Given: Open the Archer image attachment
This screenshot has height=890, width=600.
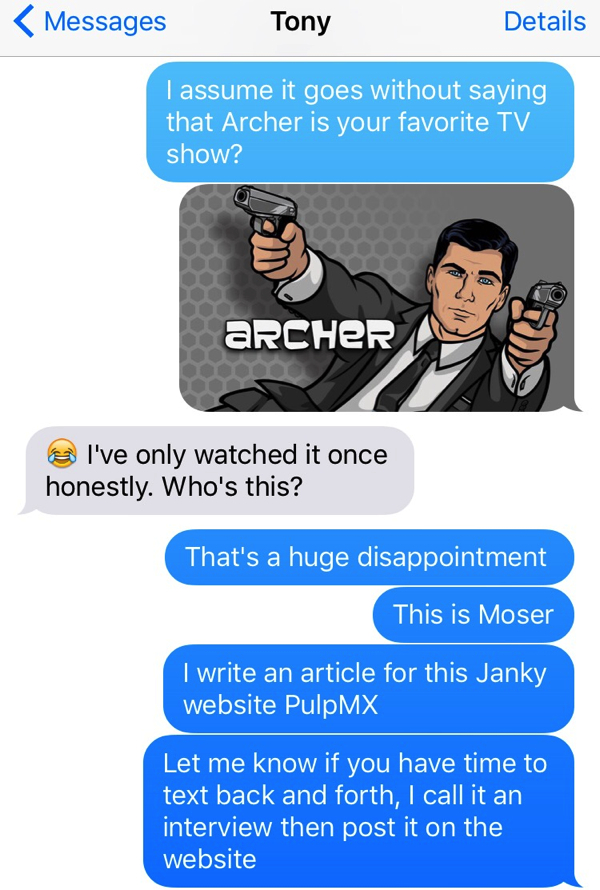Looking at the screenshot, I should click(x=376, y=298).
